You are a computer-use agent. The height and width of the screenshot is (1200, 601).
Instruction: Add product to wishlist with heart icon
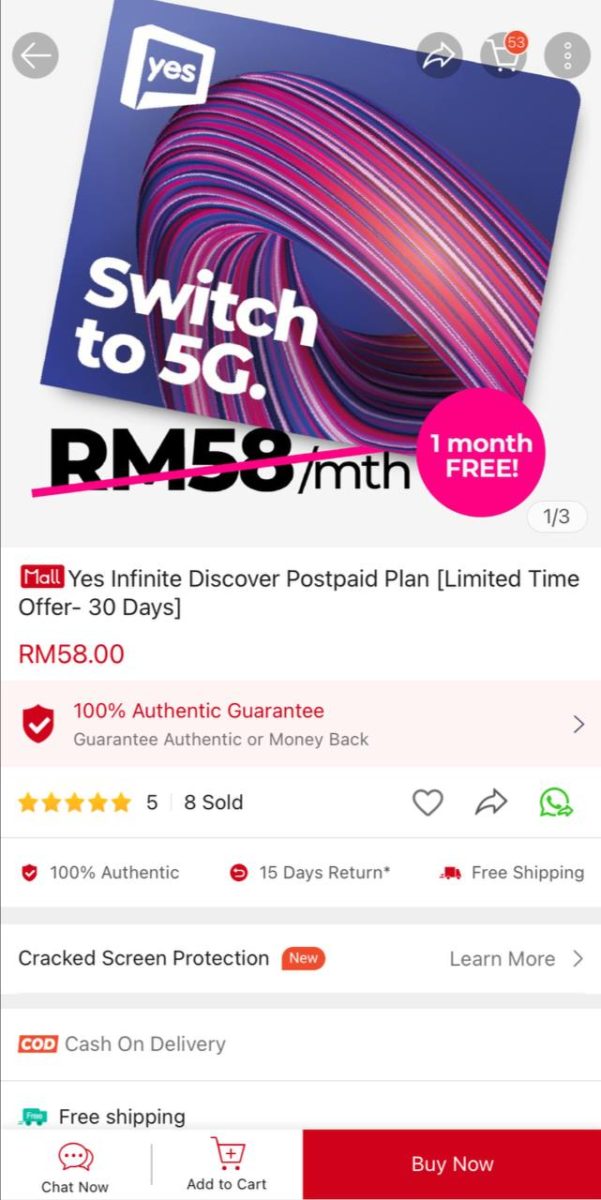click(x=428, y=802)
